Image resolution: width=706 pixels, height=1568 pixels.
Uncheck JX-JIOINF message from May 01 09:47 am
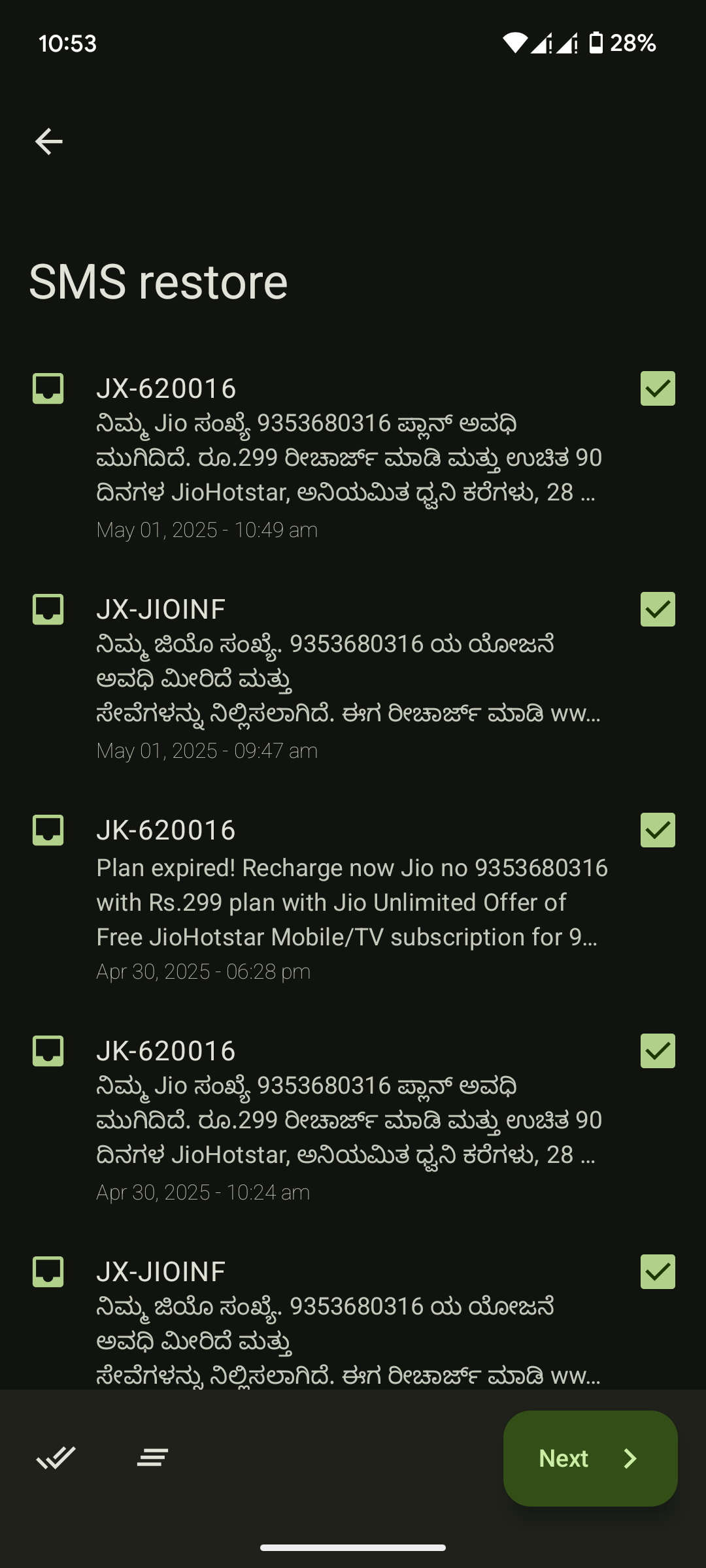[658, 610]
